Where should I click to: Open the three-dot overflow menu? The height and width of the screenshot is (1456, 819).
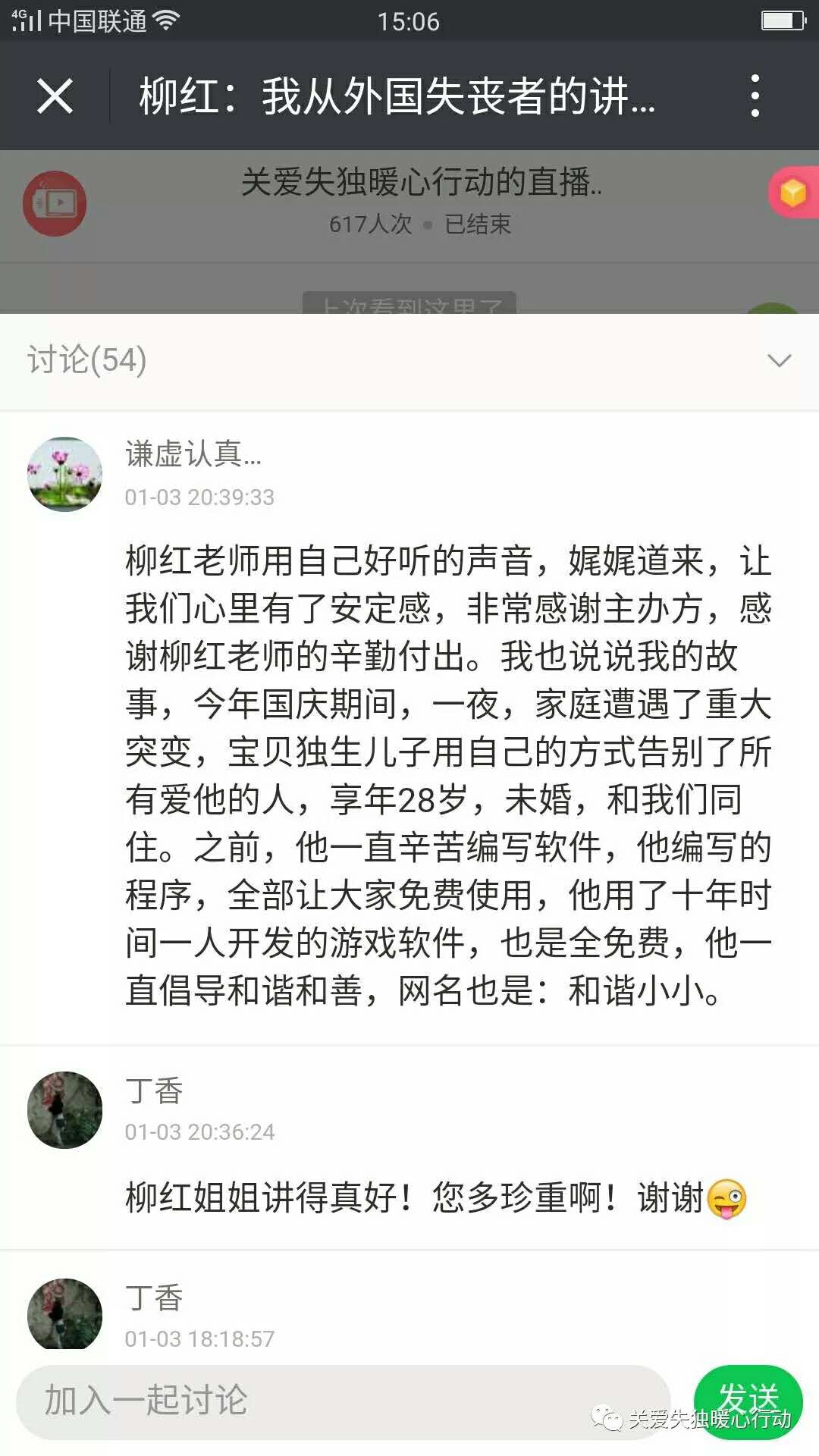(x=754, y=96)
